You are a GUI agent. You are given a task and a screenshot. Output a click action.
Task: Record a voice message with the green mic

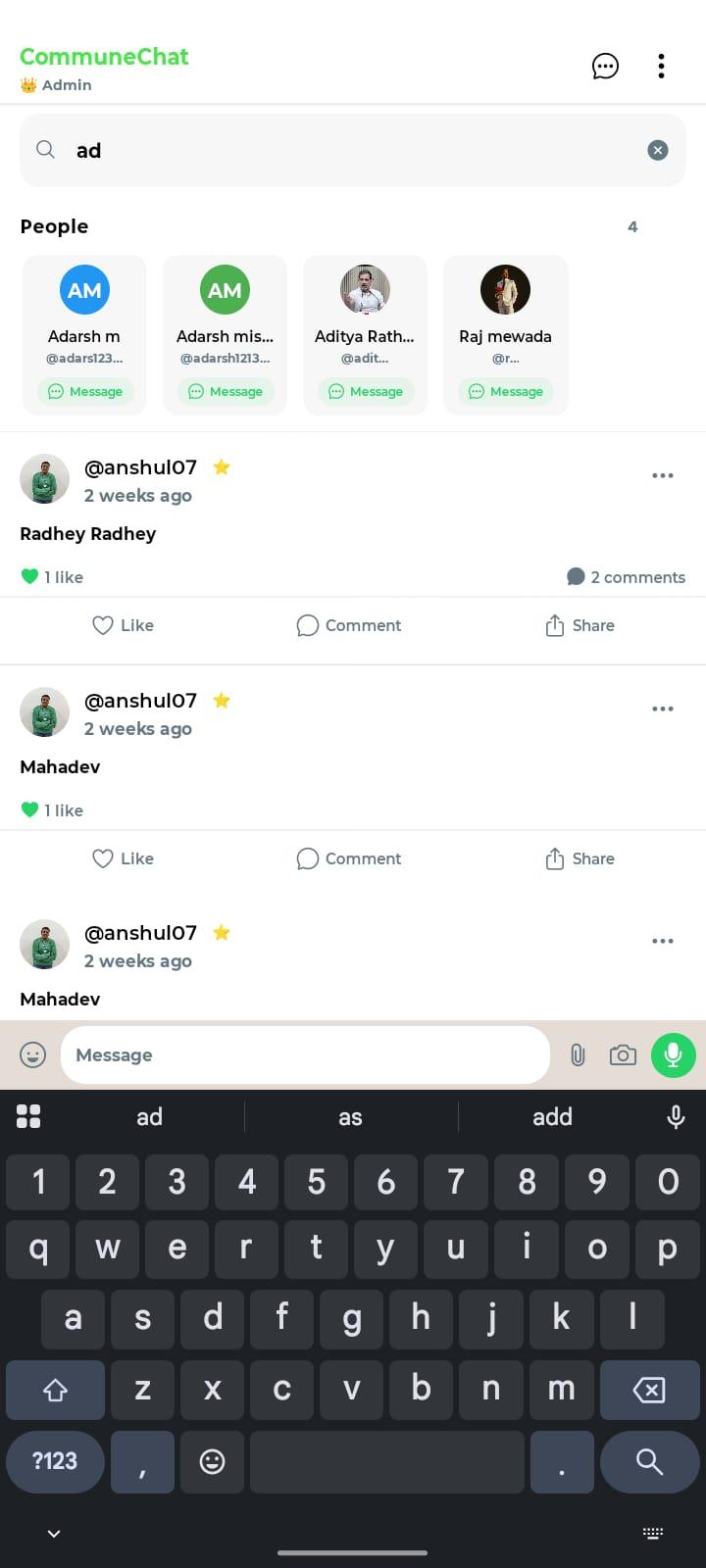coord(674,1055)
